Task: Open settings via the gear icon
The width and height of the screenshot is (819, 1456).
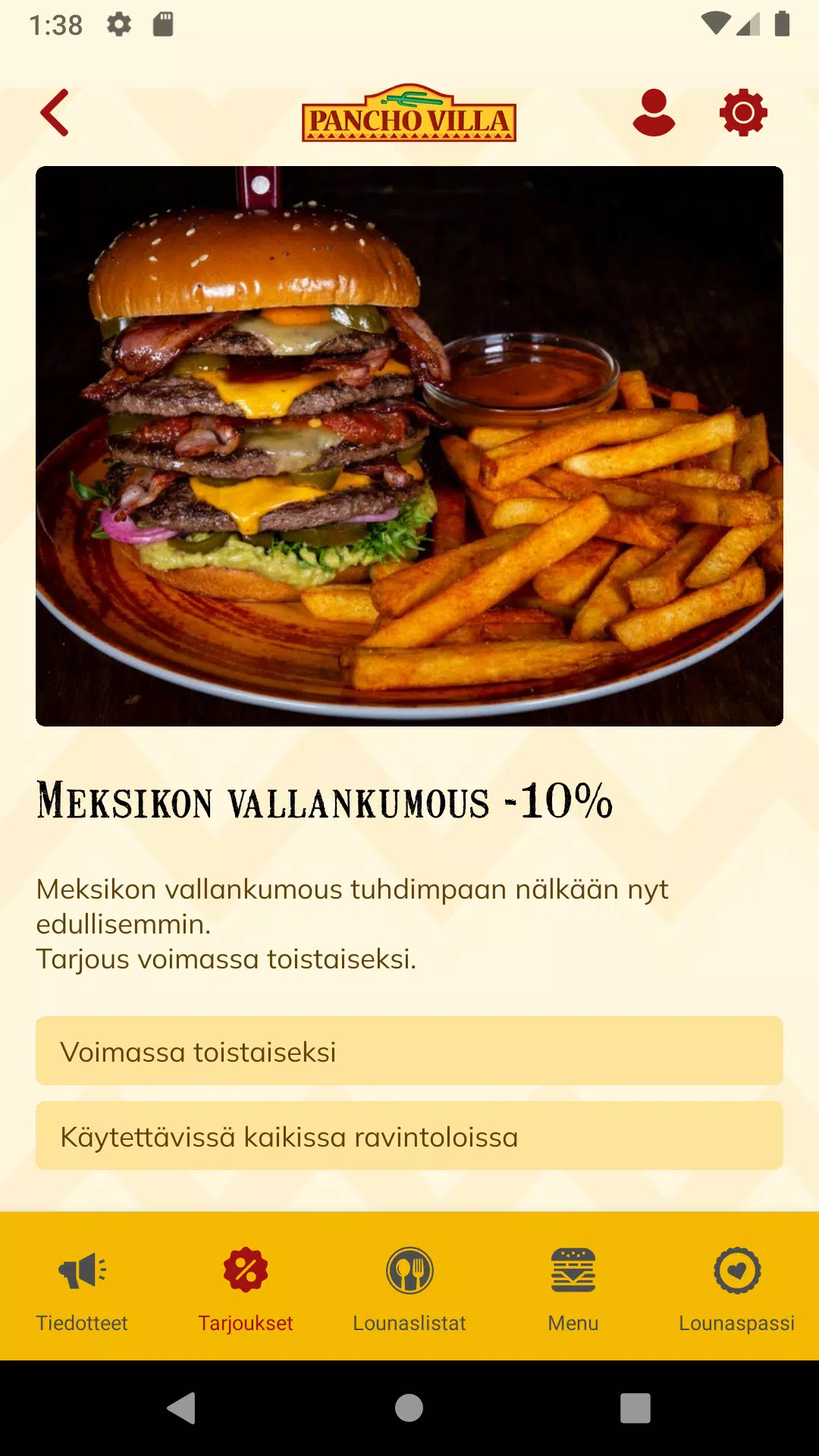Action: (743, 113)
